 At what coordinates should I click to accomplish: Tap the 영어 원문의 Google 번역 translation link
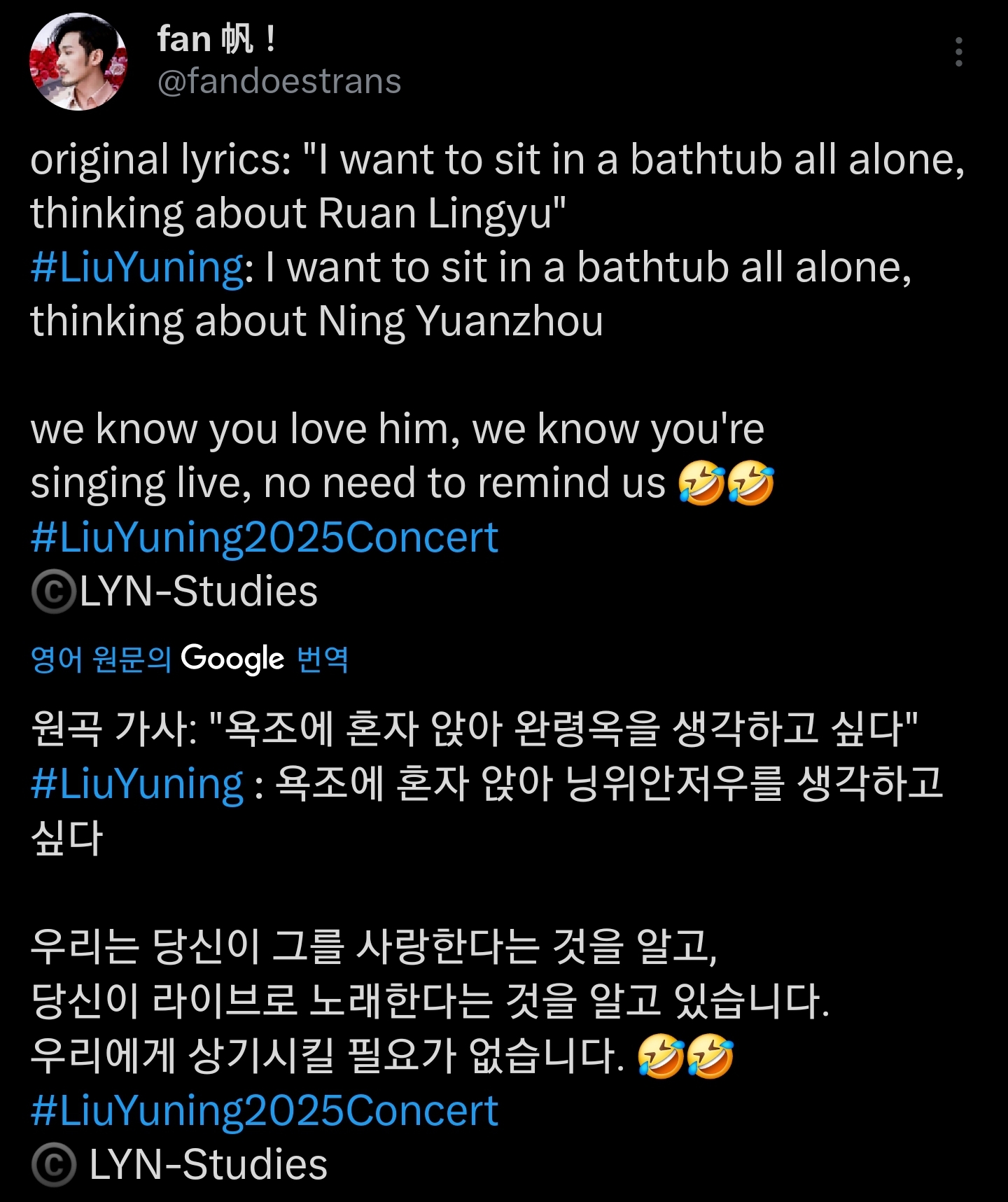pos(190,659)
